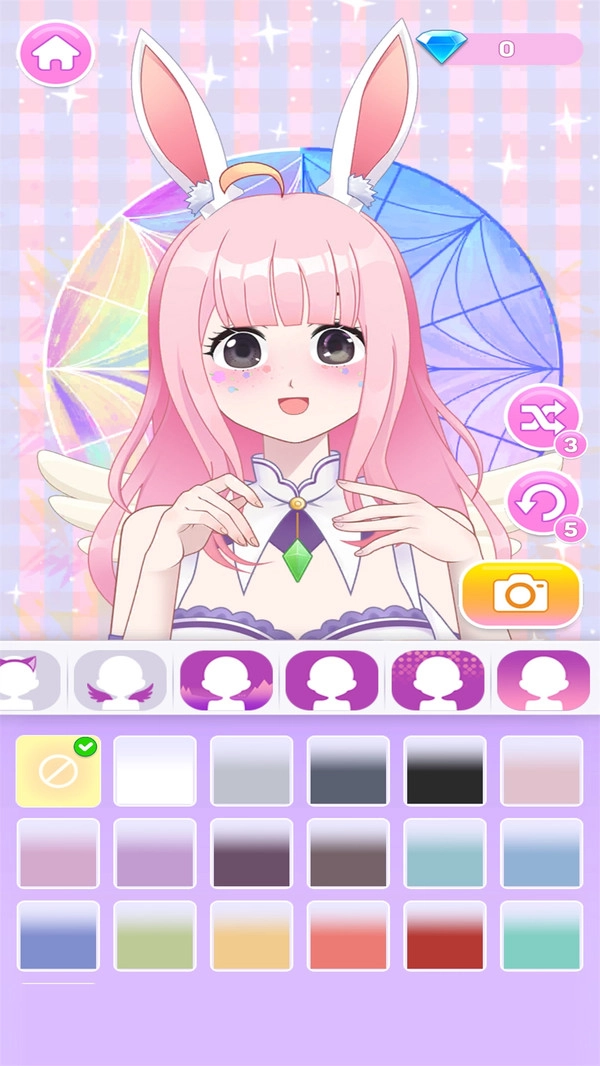Open the cat ears category tab

tap(22, 681)
